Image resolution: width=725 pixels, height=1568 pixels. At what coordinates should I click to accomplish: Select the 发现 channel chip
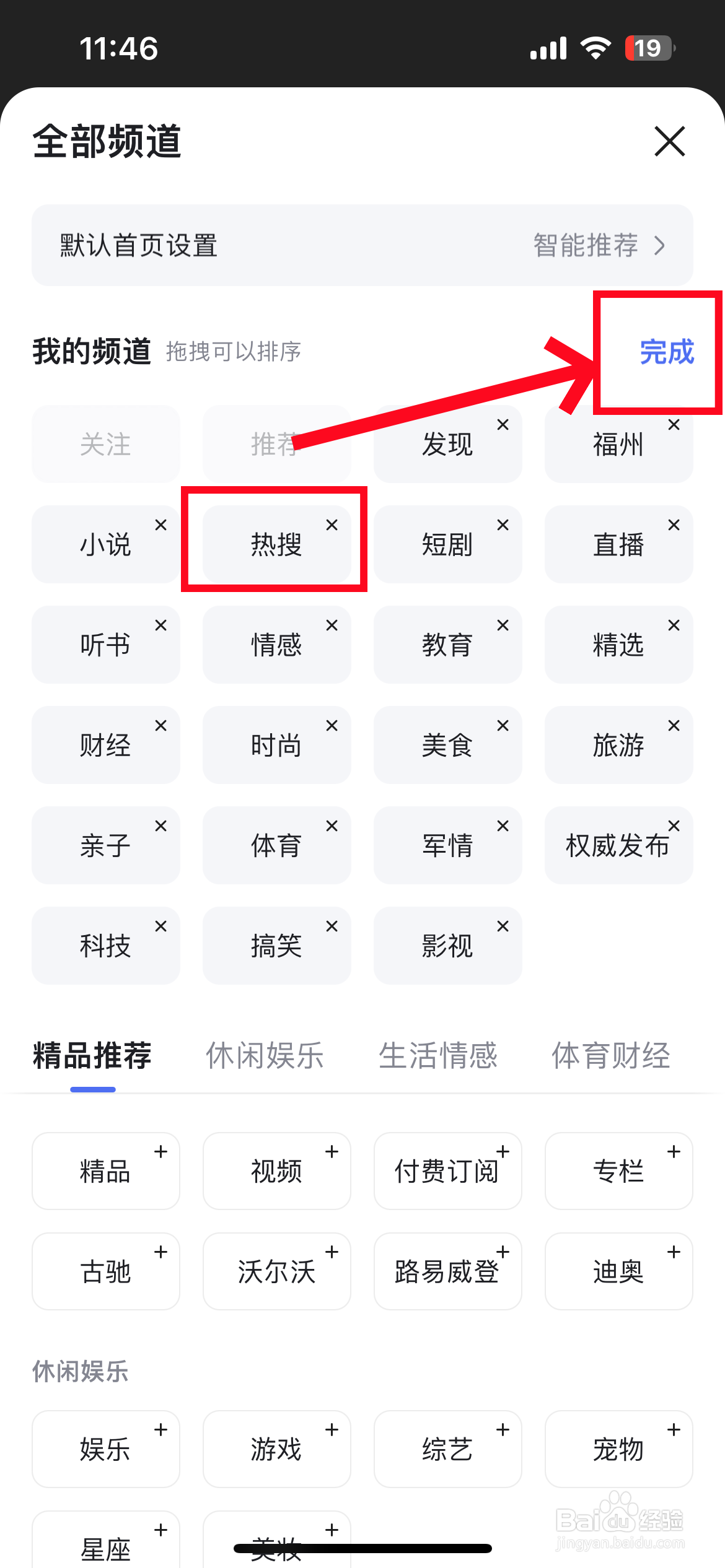point(447,444)
